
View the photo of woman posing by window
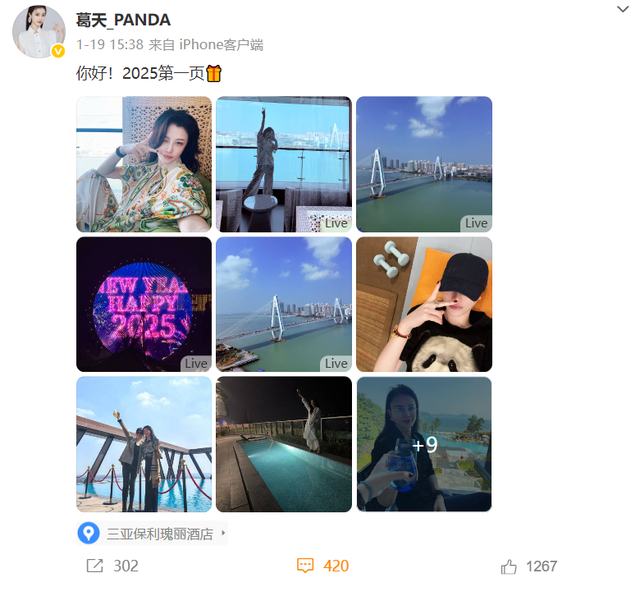coord(283,164)
